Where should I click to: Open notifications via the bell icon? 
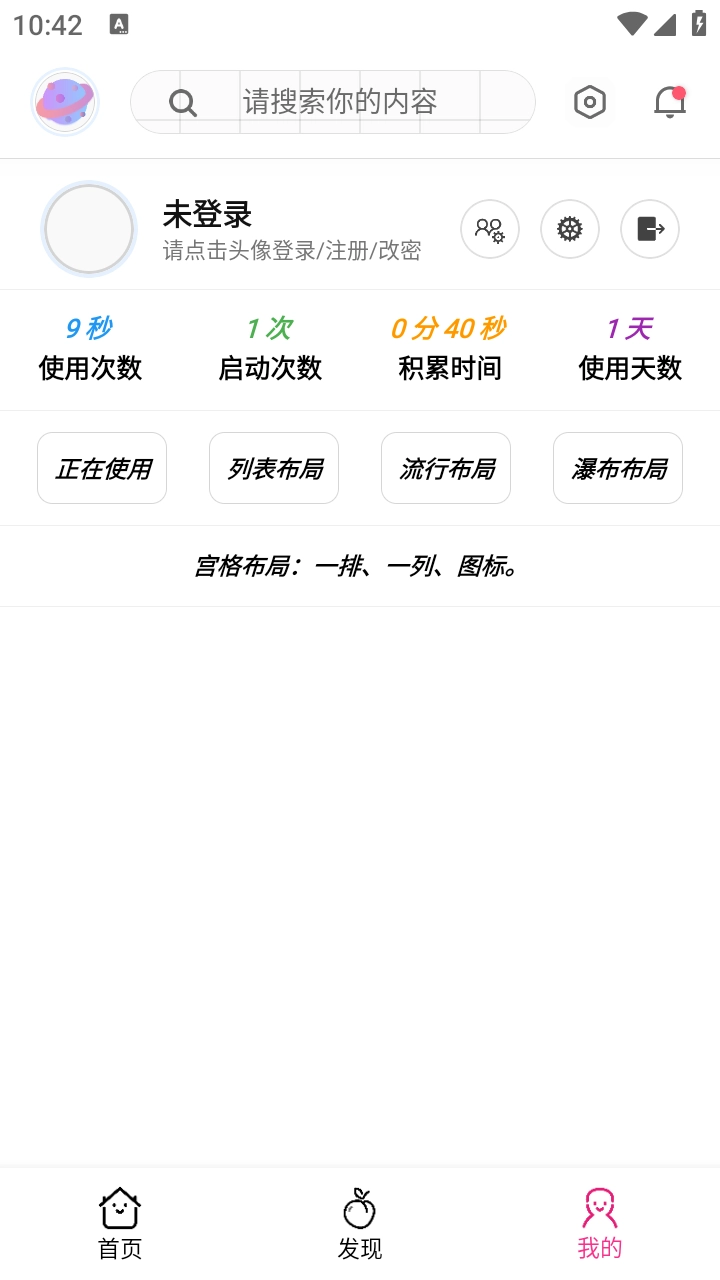tap(668, 101)
